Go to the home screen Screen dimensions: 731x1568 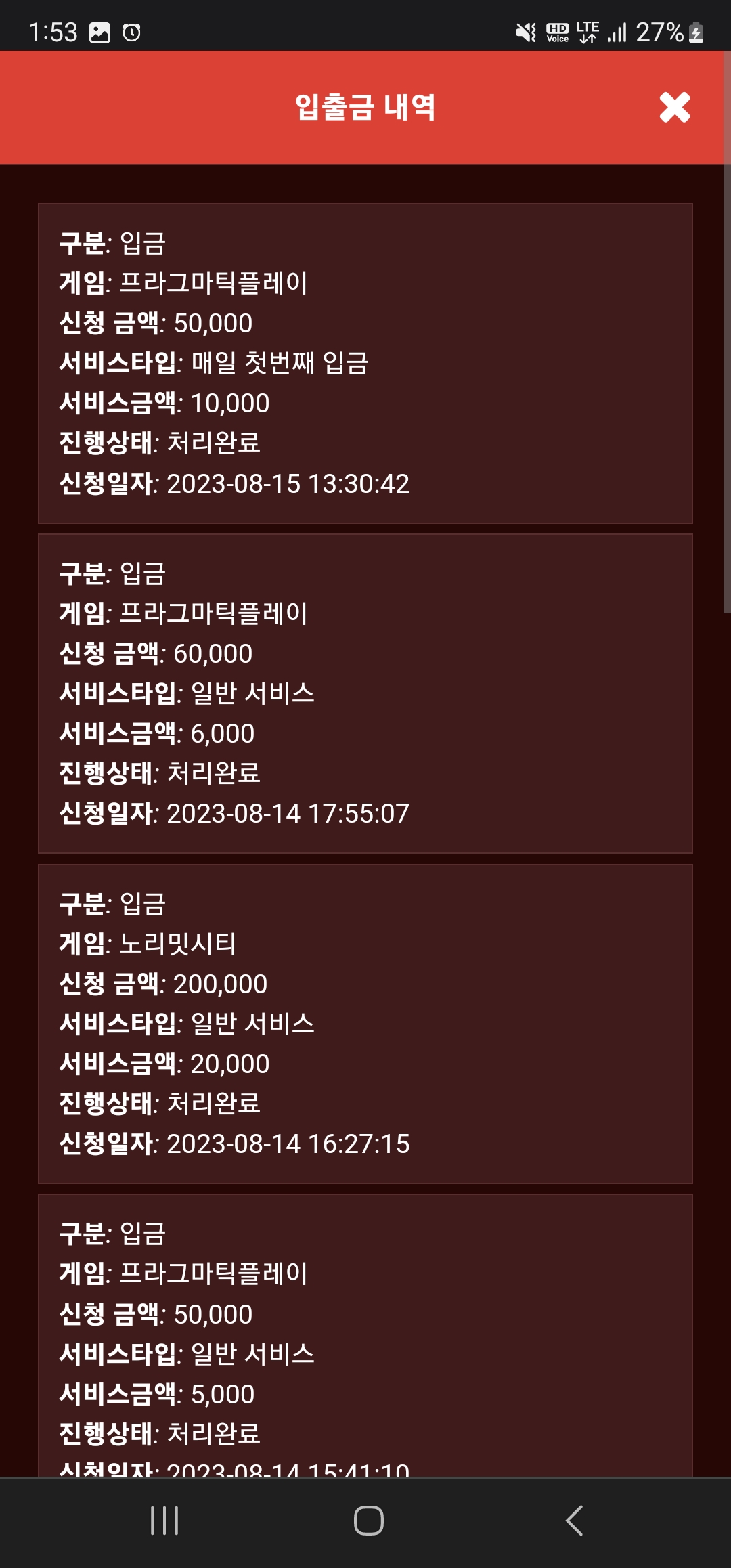[368, 1521]
